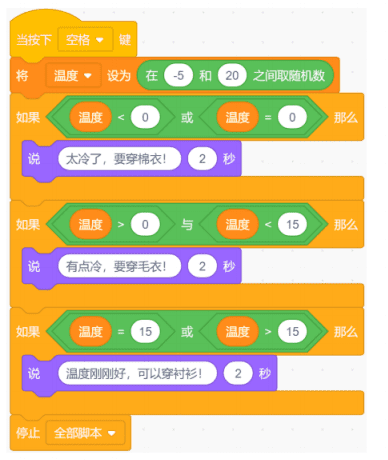
Task: Edit the text 太冷了,要穿棉衣!
Action: point(119,159)
